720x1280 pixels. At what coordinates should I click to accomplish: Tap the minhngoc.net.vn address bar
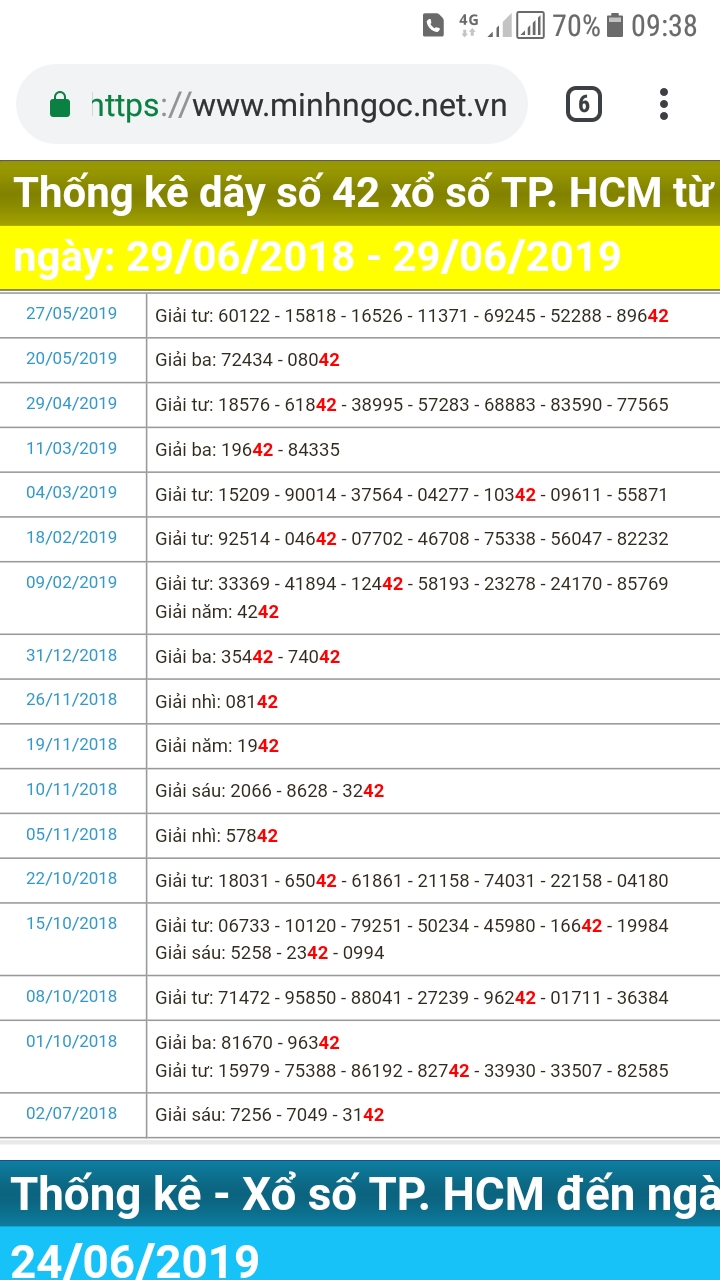point(300,105)
